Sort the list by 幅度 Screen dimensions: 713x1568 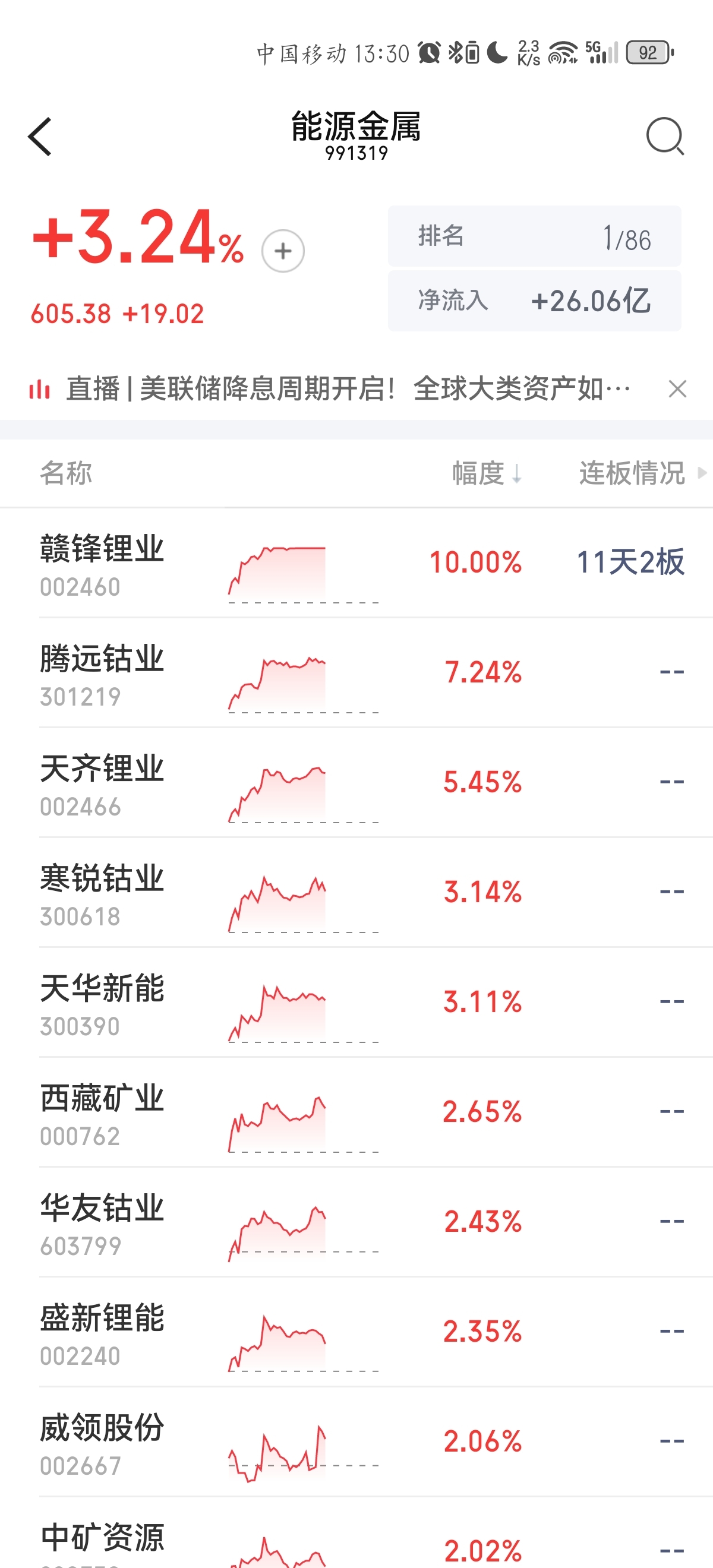tap(487, 473)
